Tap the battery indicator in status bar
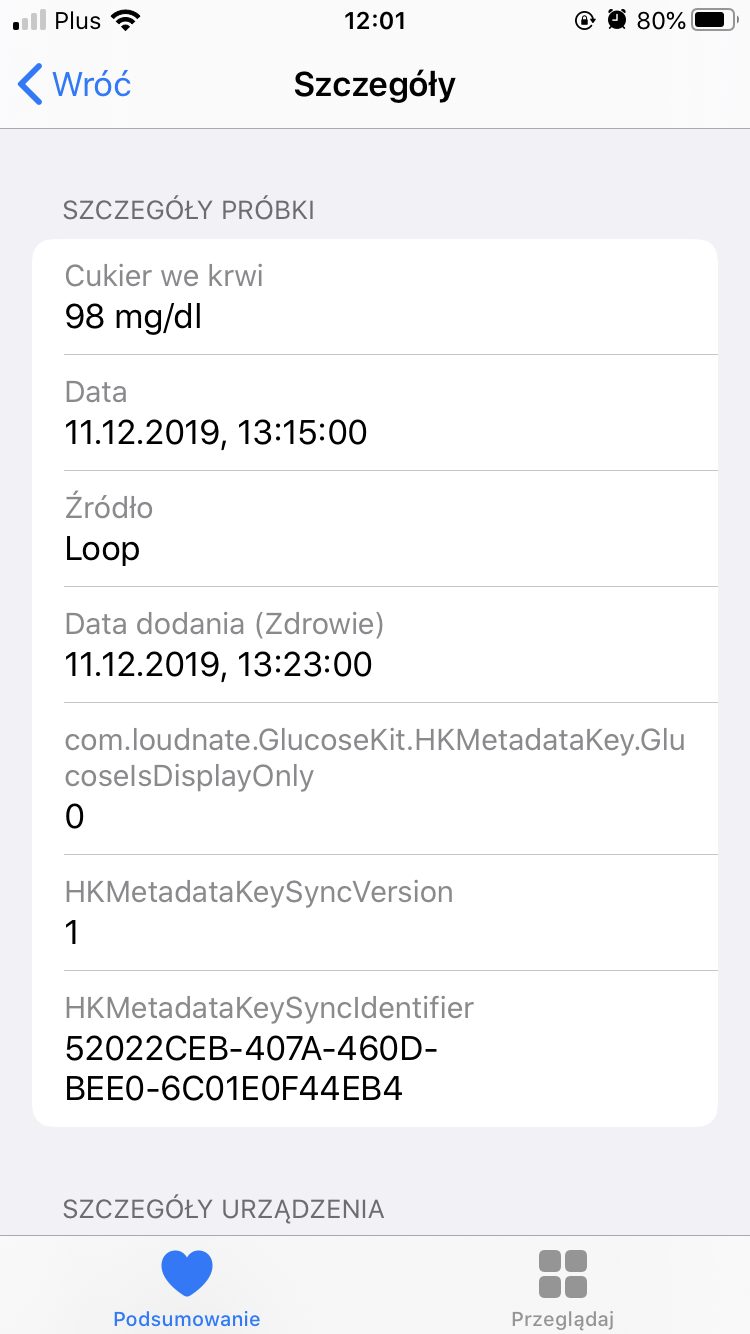750x1334 pixels. click(x=712, y=18)
